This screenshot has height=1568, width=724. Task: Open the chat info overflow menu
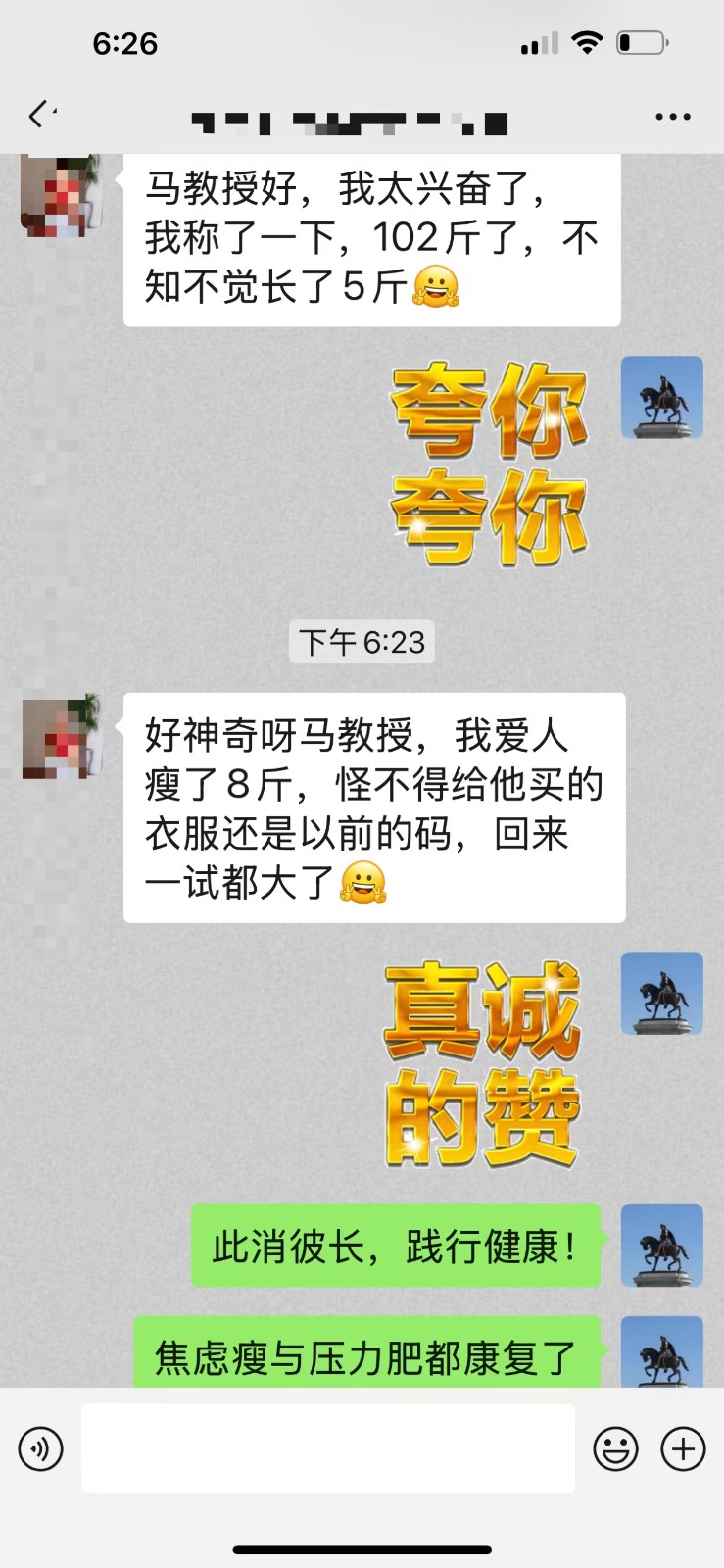pyautogui.click(x=672, y=117)
